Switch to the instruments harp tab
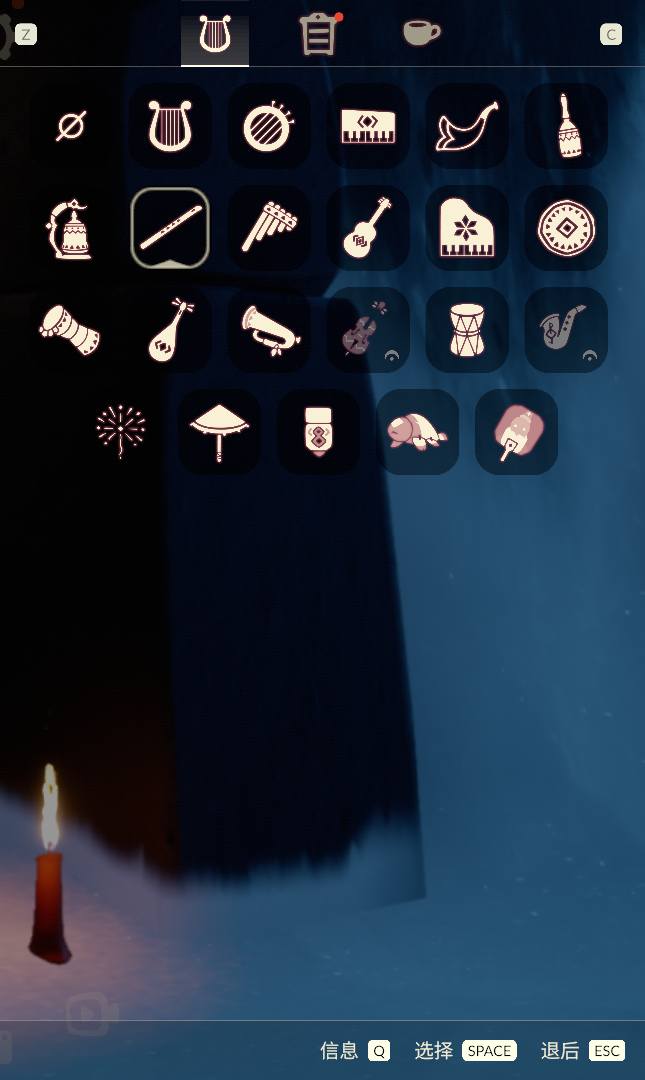Screen dimensions: 645x1080 214,36
